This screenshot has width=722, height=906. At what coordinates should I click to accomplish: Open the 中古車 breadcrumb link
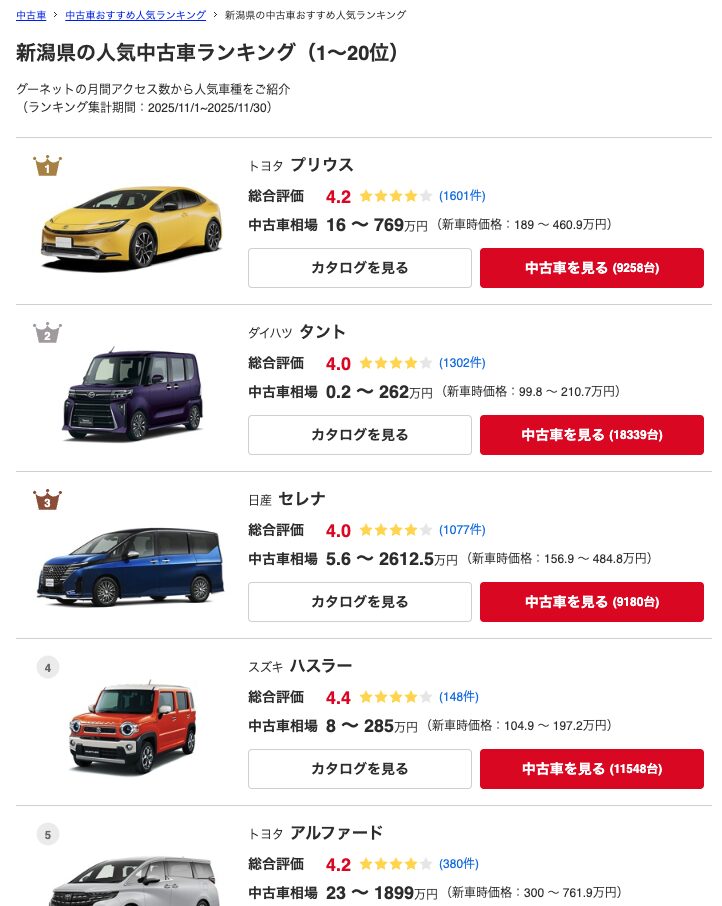point(31,15)
